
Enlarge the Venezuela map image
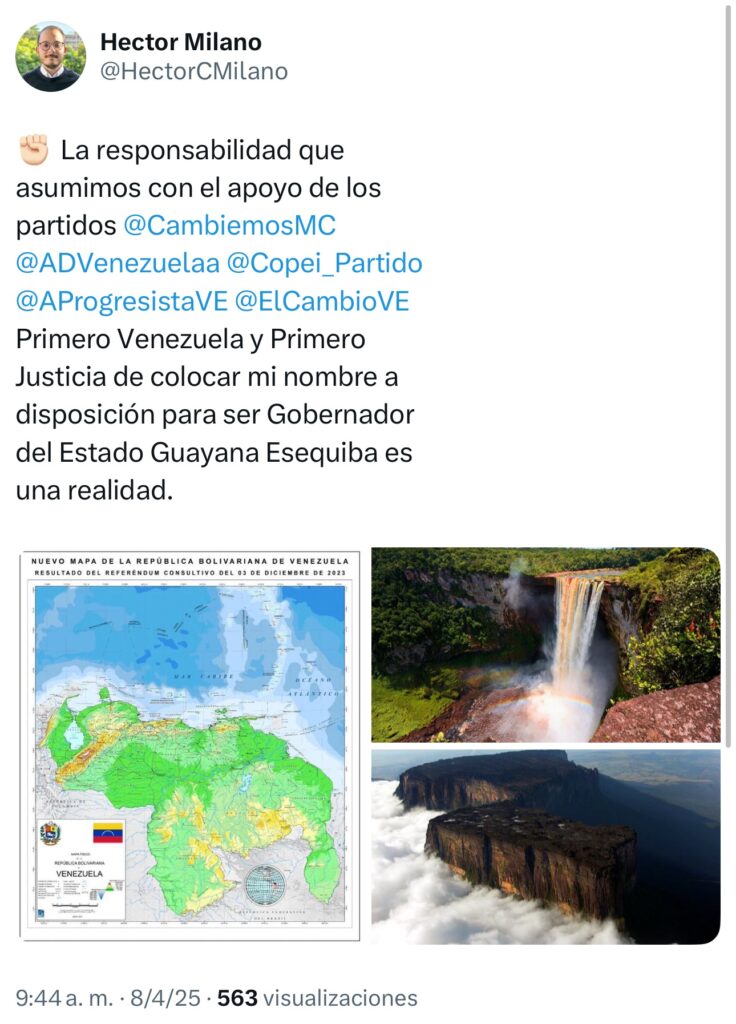[x=189, y=745]
